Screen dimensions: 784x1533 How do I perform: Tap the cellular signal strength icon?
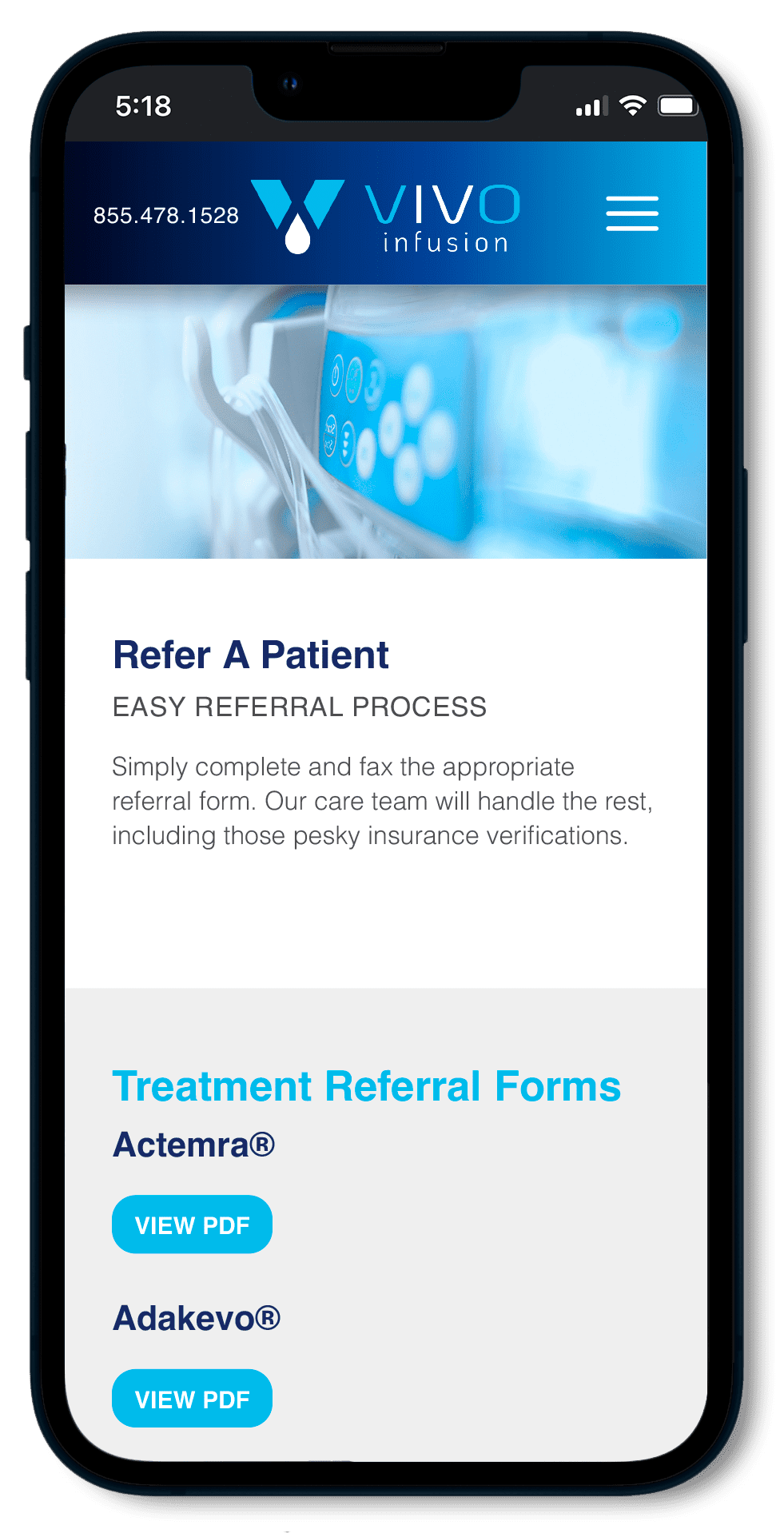point(590,105)
